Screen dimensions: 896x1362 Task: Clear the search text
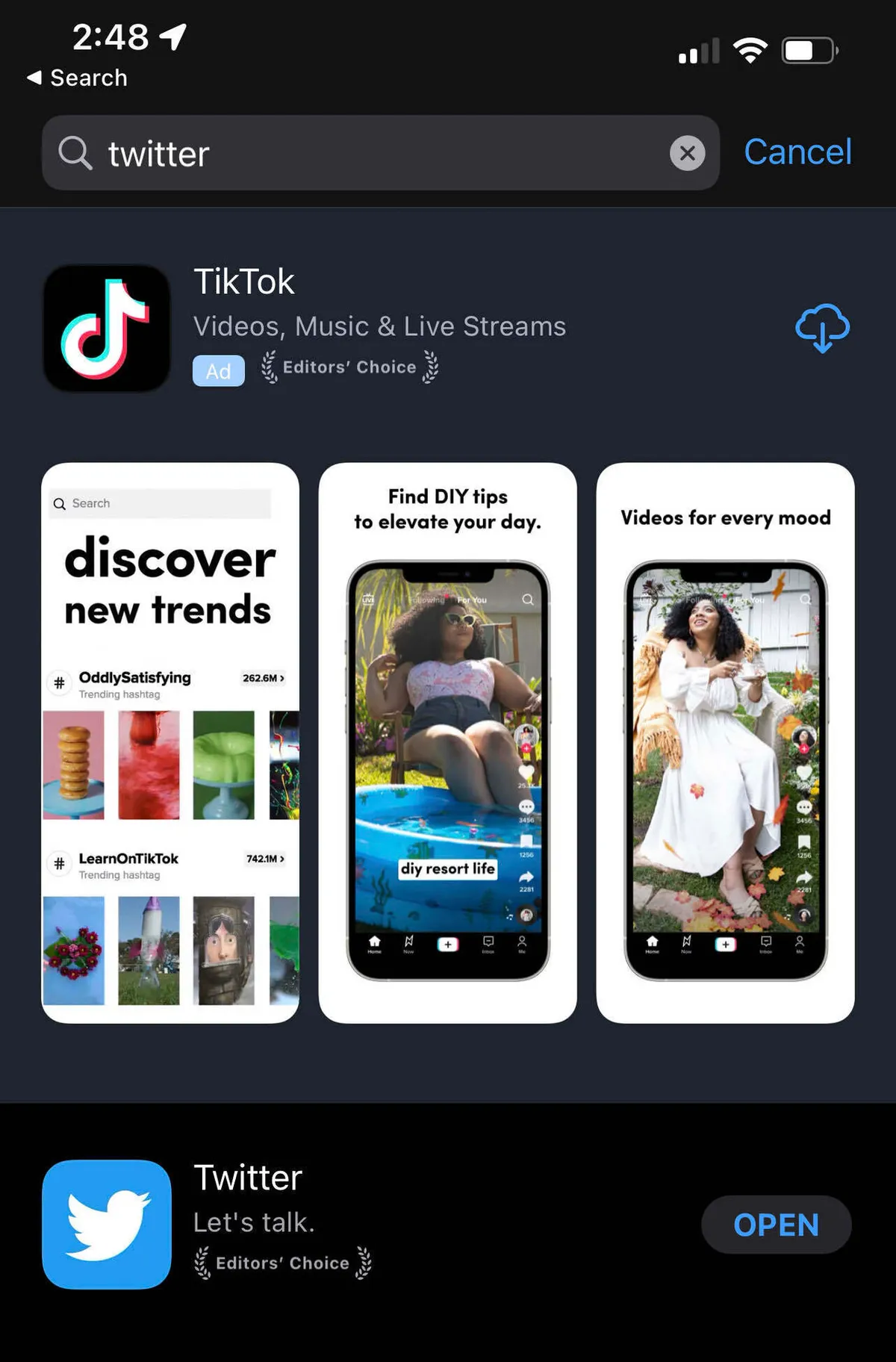(x=687, y=153)
